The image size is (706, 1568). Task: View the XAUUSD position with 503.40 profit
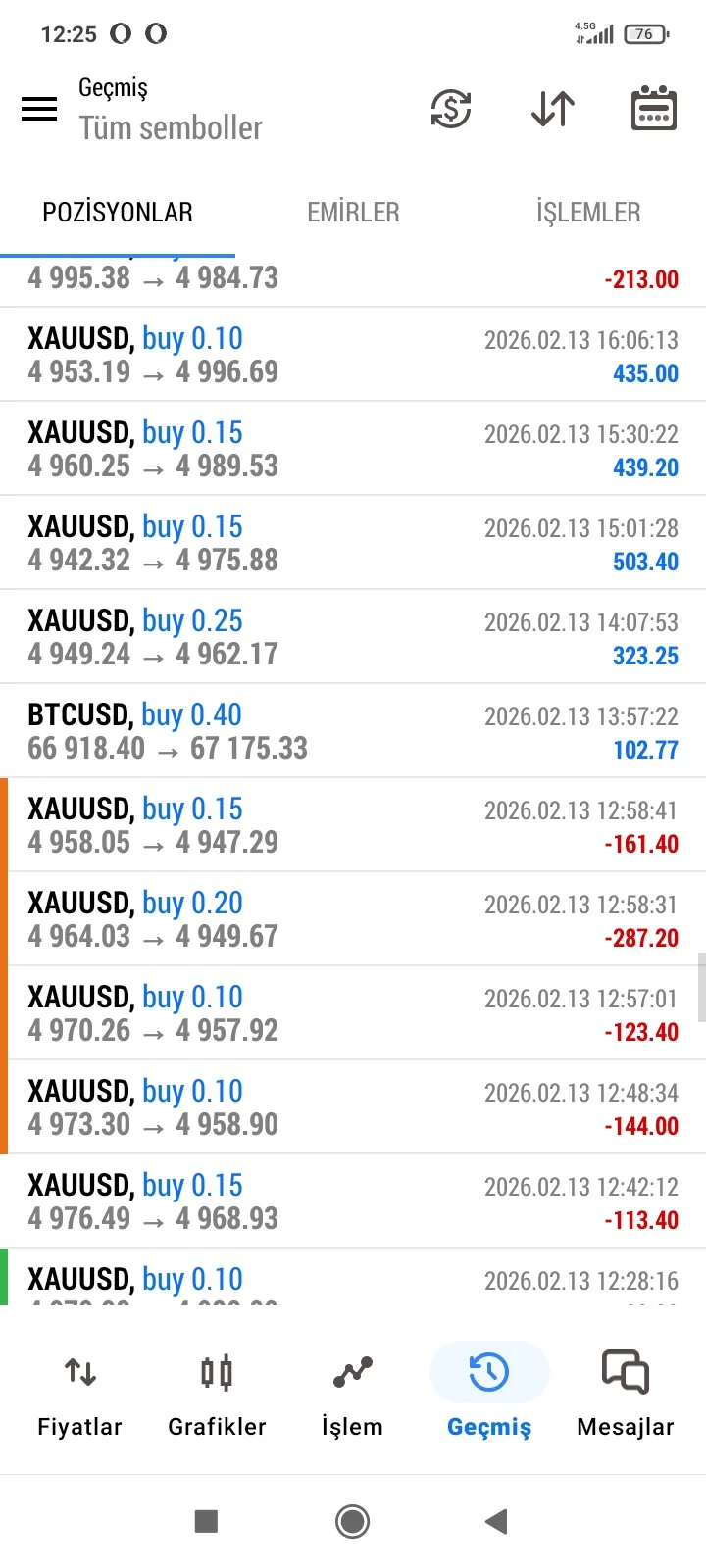(x=353, y=543)
